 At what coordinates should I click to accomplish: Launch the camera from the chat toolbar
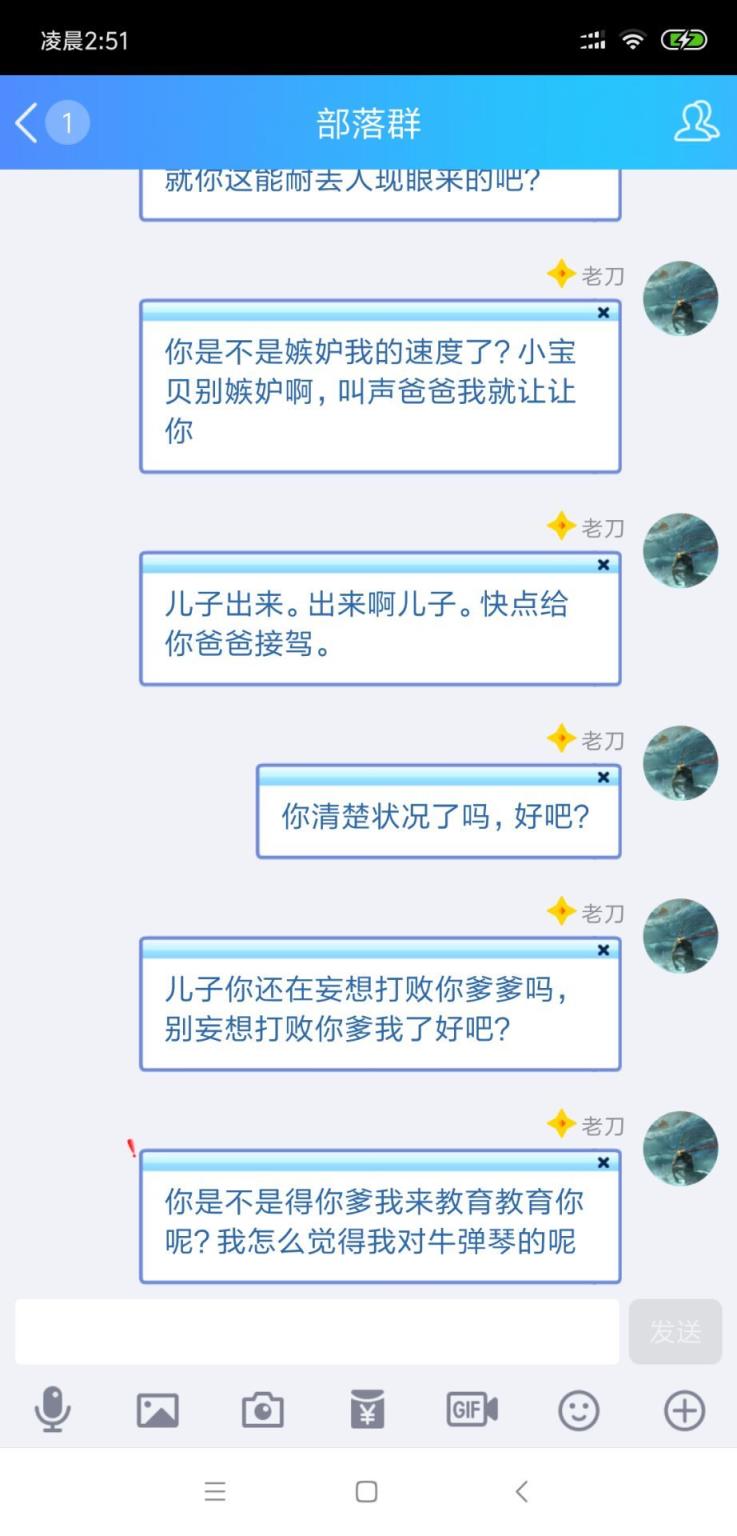263,1410
